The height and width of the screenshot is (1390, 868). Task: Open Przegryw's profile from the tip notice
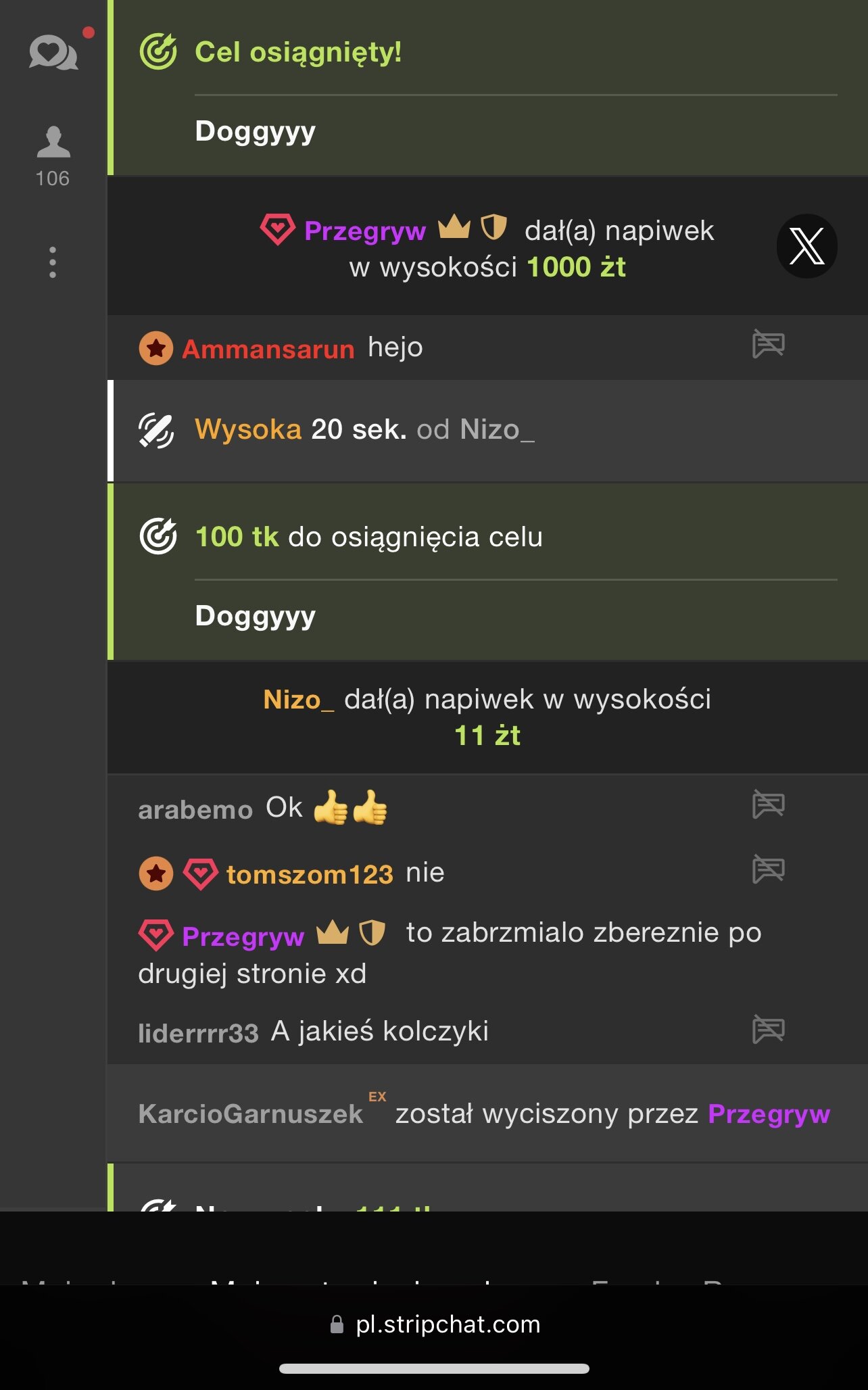(365, 231)
